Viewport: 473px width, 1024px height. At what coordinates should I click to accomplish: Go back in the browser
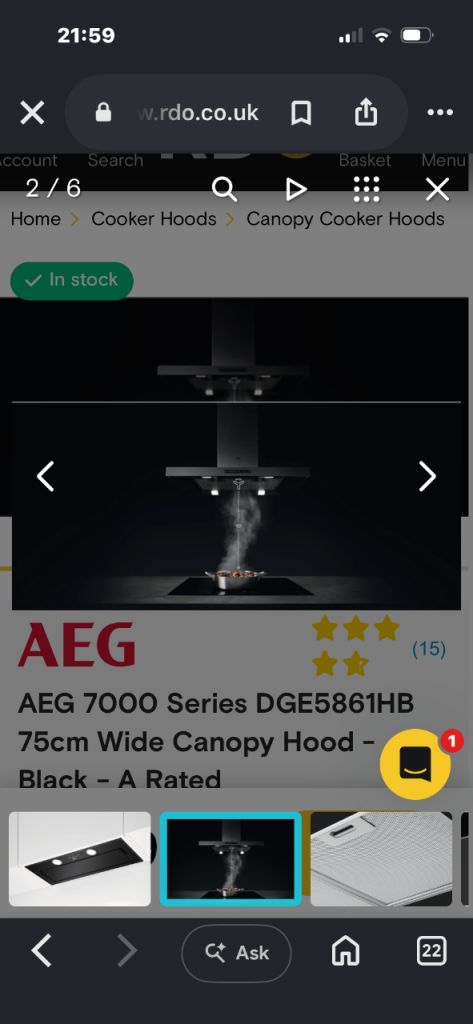tap(41, 950)
